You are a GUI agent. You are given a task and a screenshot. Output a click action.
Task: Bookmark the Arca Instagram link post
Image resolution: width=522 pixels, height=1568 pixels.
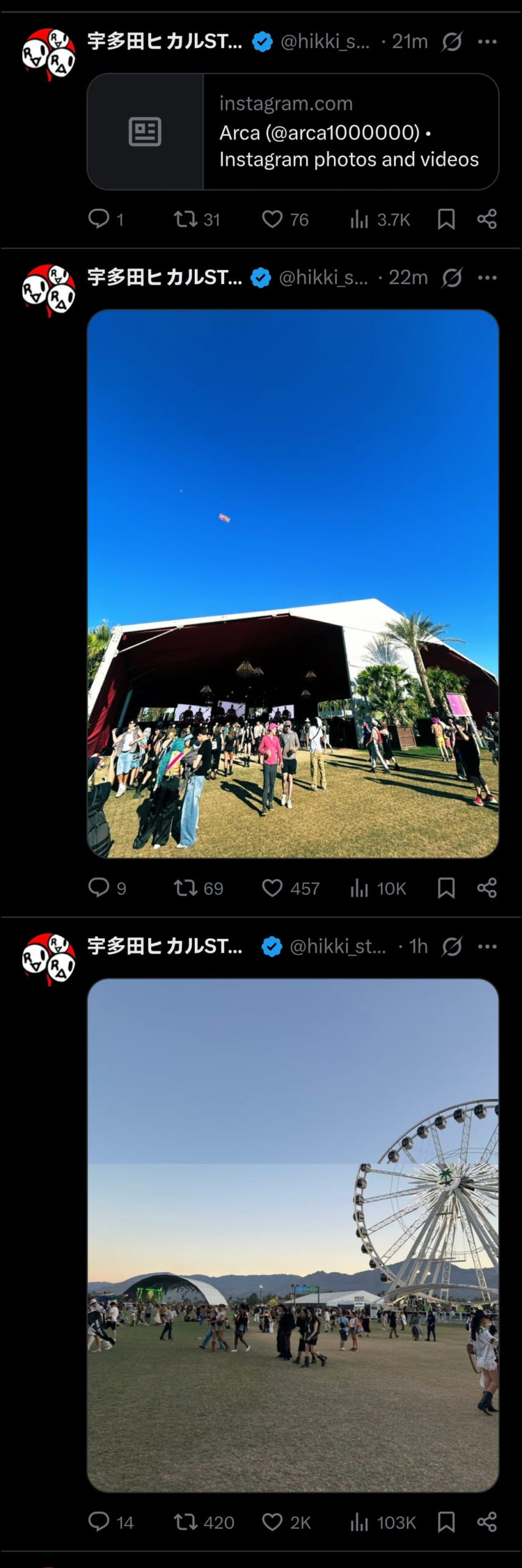tap(446, 219)
